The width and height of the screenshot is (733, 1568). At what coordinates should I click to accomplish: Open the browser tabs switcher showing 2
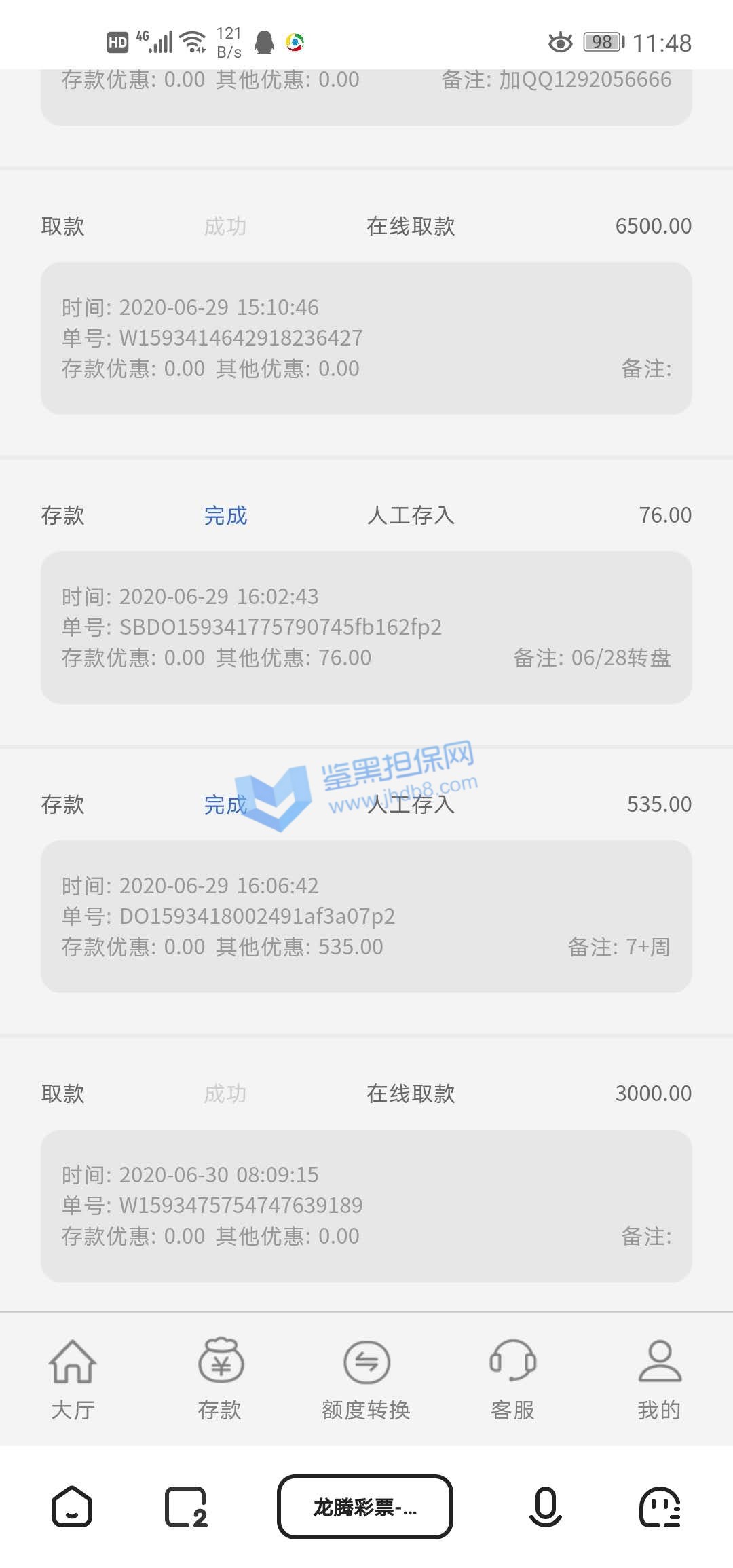[185, 1507]
